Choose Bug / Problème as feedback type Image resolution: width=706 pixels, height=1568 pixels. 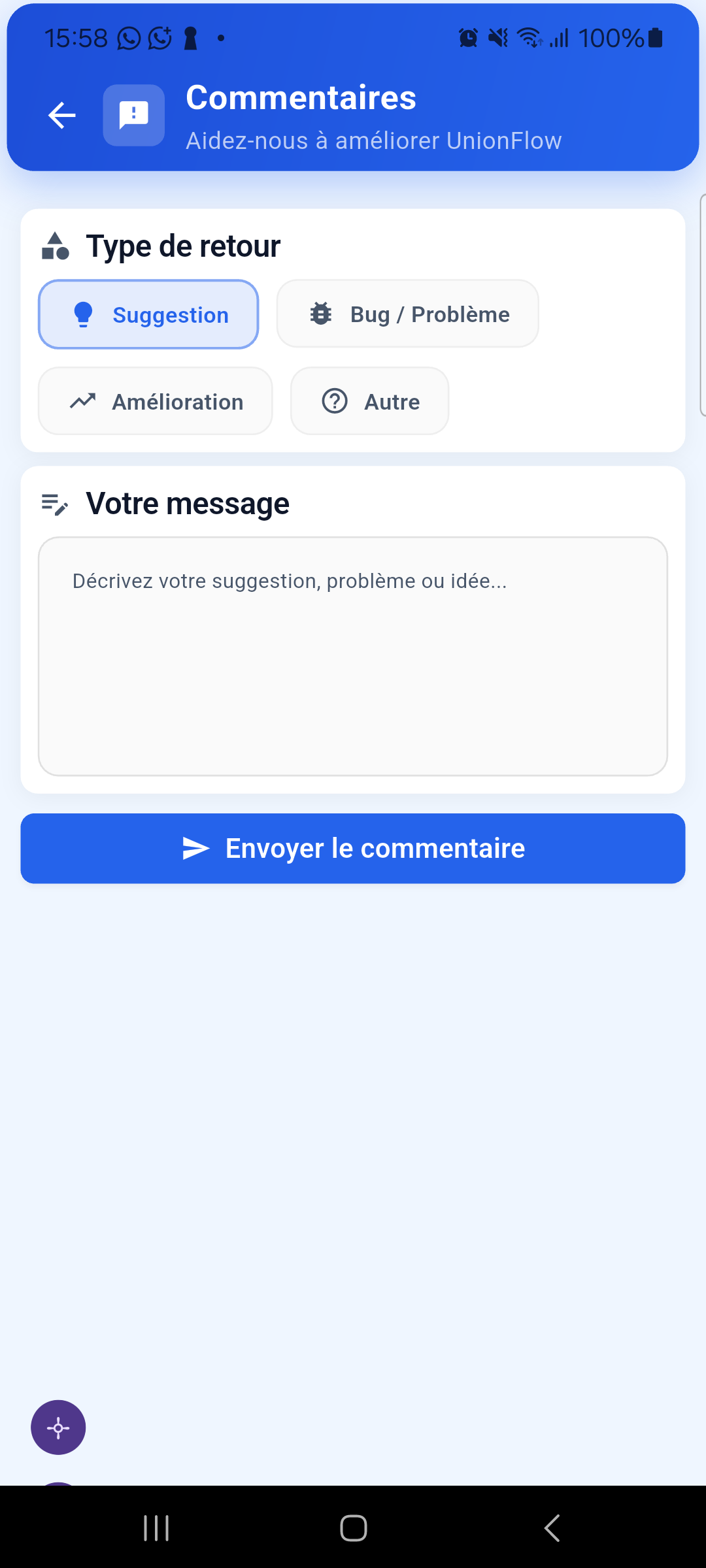(x=407, y=314)
